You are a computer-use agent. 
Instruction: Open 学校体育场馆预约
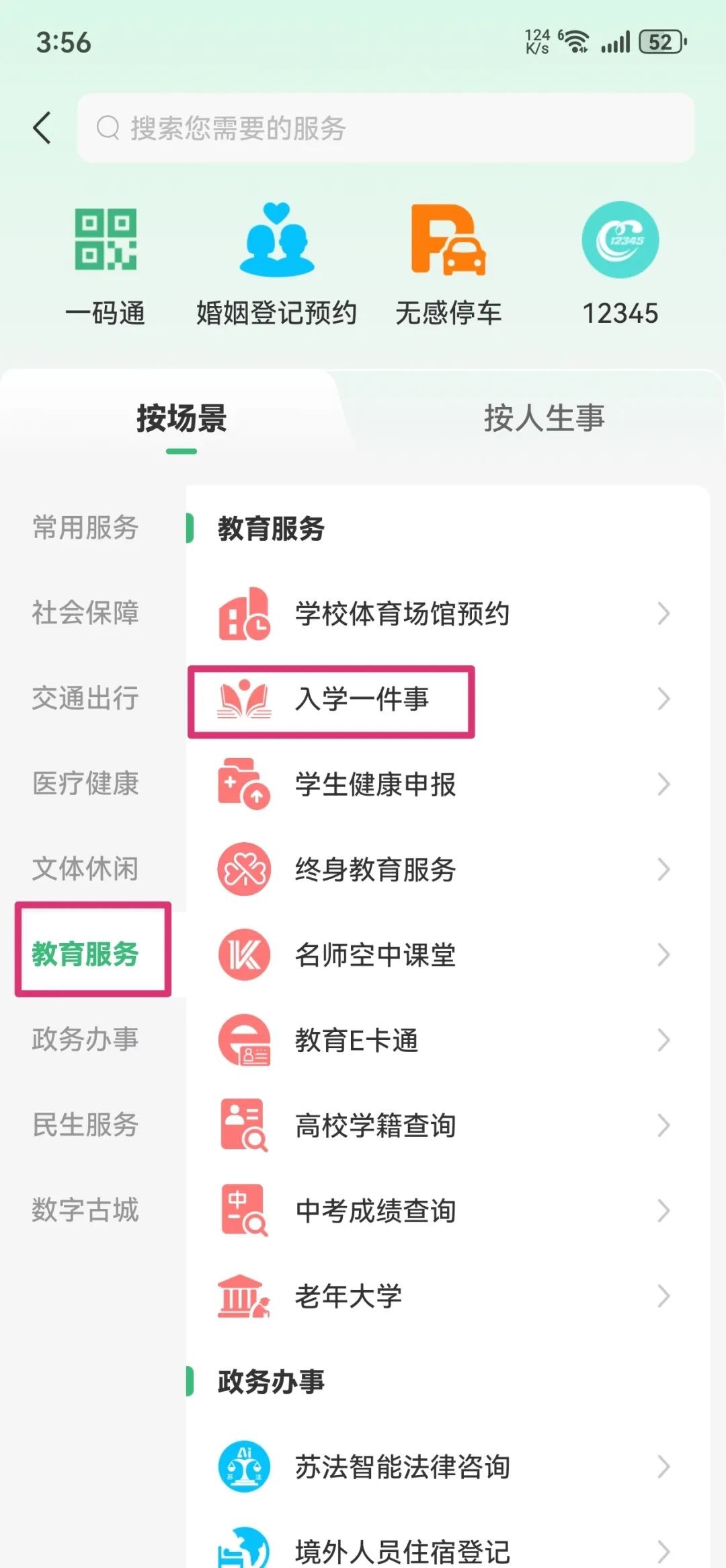pyautogui.click(x=444, y=613)
